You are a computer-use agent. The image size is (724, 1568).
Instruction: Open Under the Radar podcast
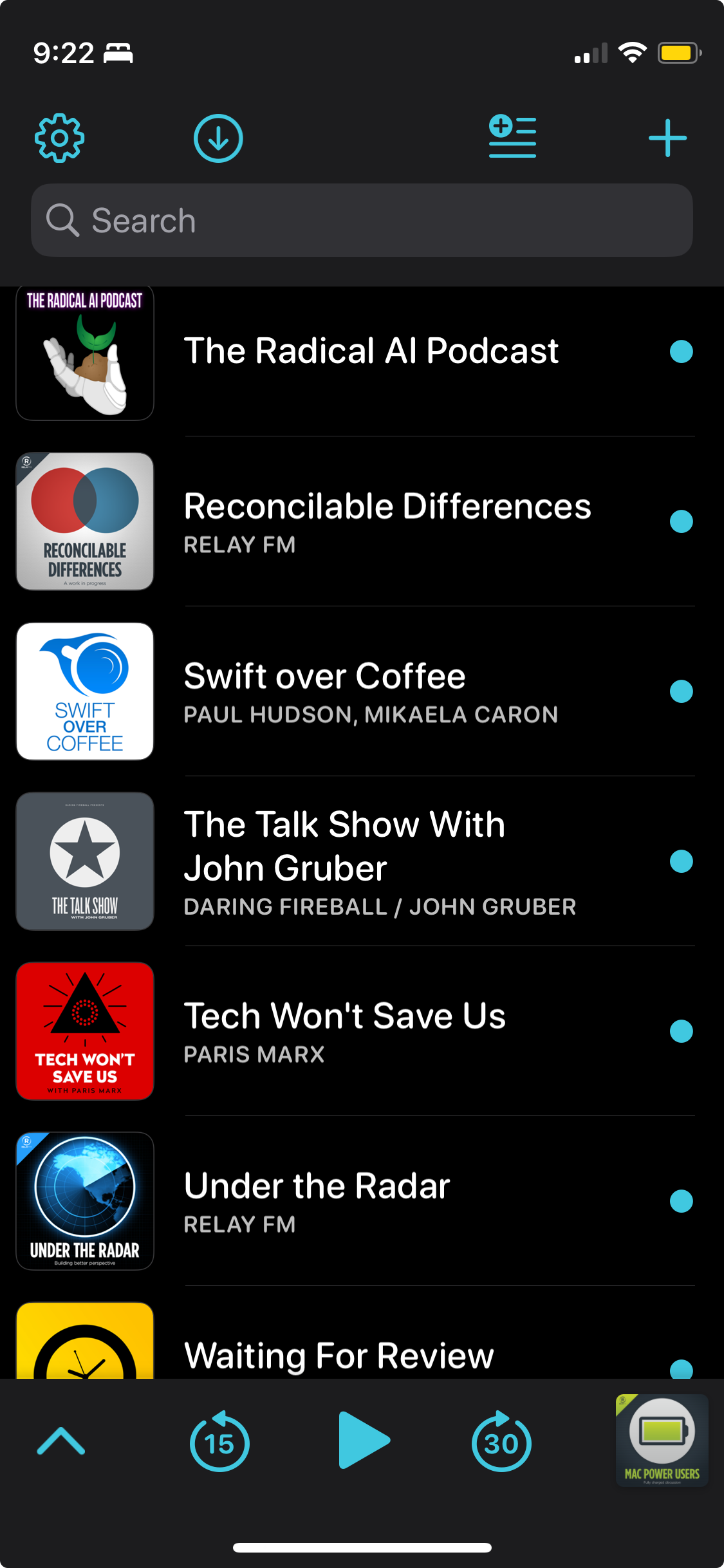coord(317,1200)
